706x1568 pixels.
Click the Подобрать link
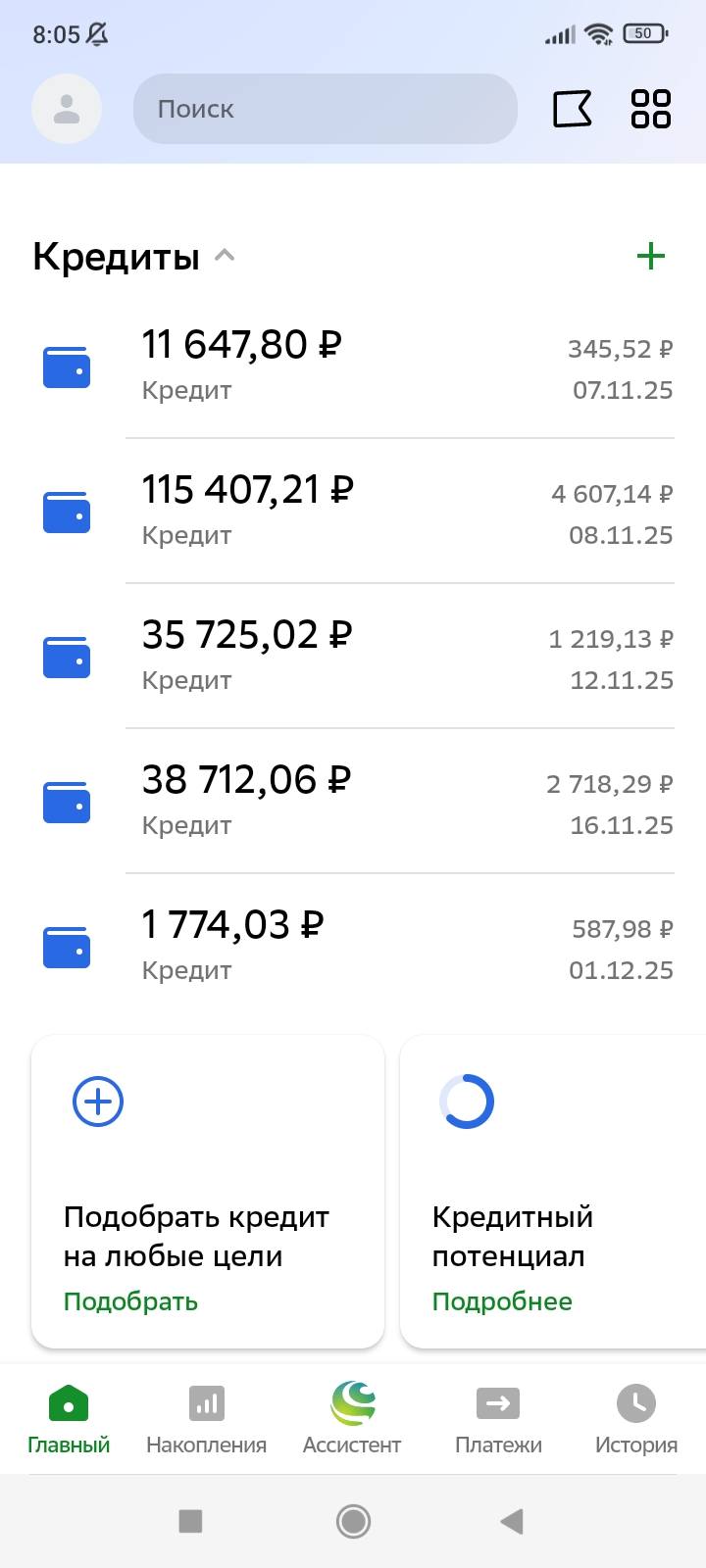pyautogui.click(x=130, y=1301)
